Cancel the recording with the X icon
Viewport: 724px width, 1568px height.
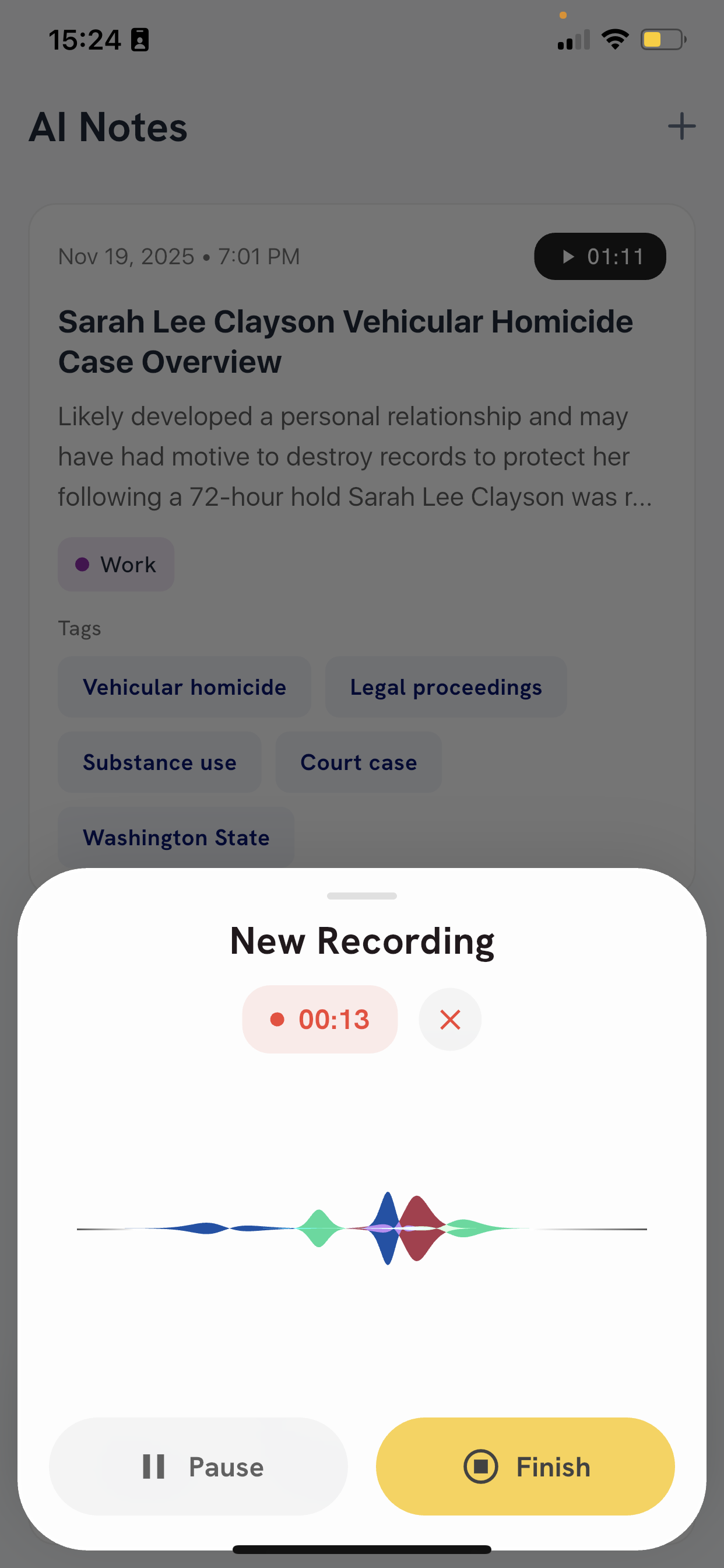(449, 1019)
